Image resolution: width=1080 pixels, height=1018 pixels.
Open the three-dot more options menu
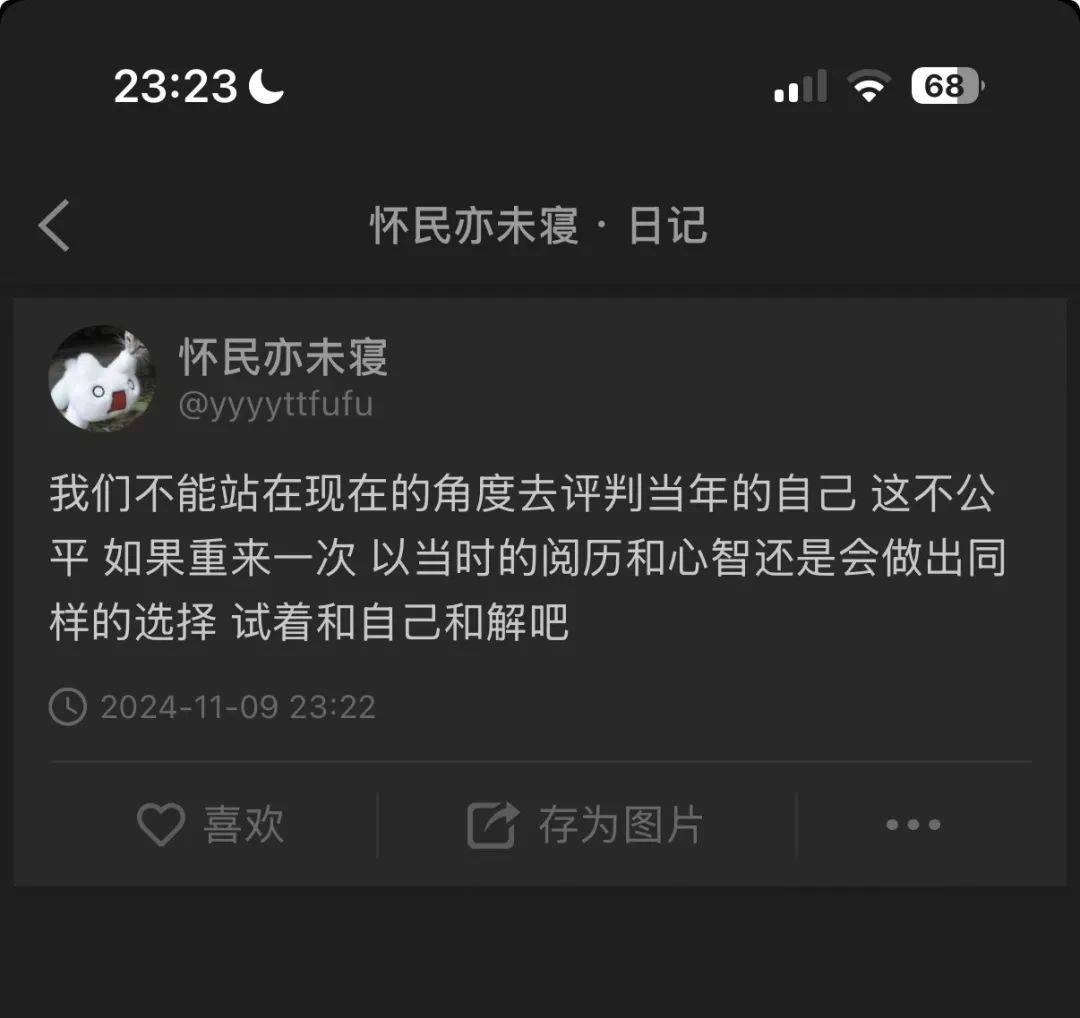pyautogui.click(x=913, y=826)
